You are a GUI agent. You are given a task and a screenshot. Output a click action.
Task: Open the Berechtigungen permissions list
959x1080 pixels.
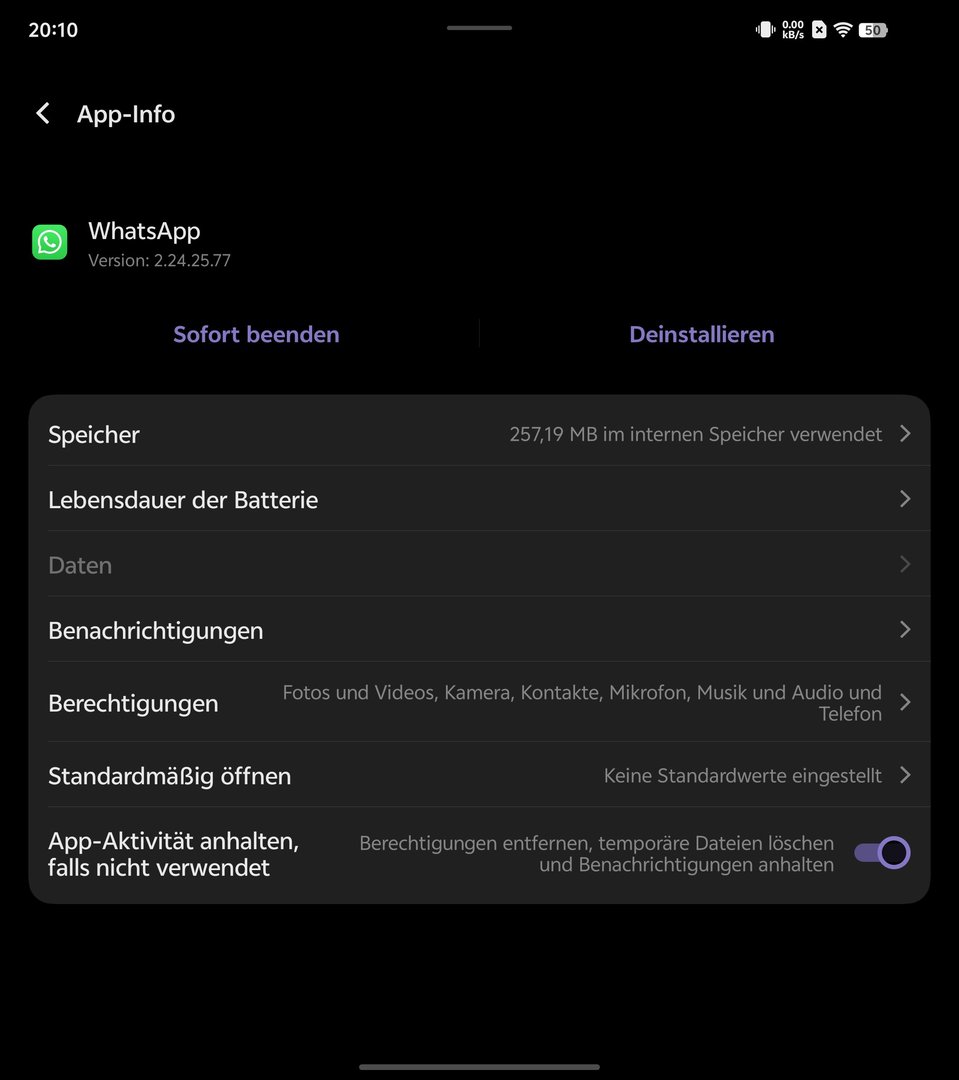479,703
